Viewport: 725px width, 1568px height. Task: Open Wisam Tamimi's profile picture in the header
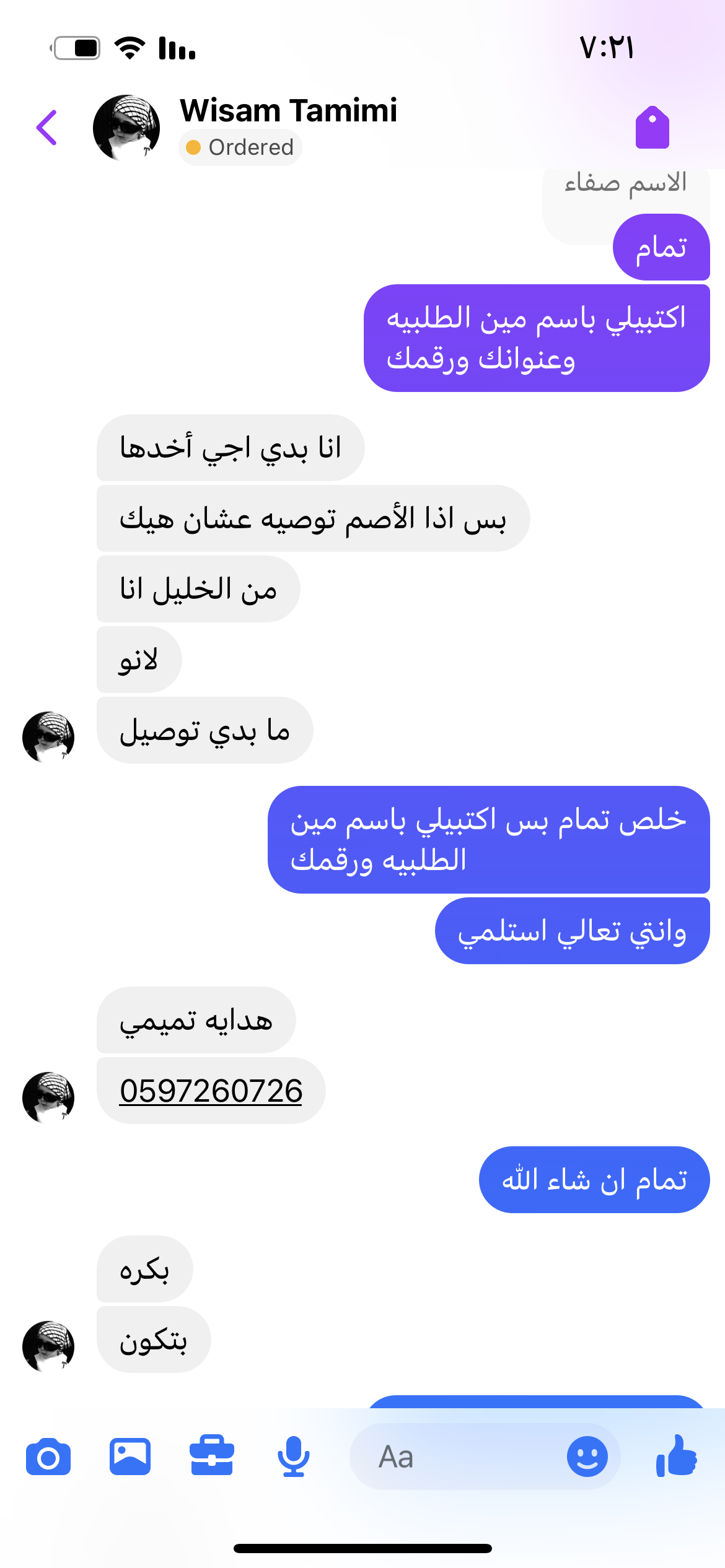(126, 128)
